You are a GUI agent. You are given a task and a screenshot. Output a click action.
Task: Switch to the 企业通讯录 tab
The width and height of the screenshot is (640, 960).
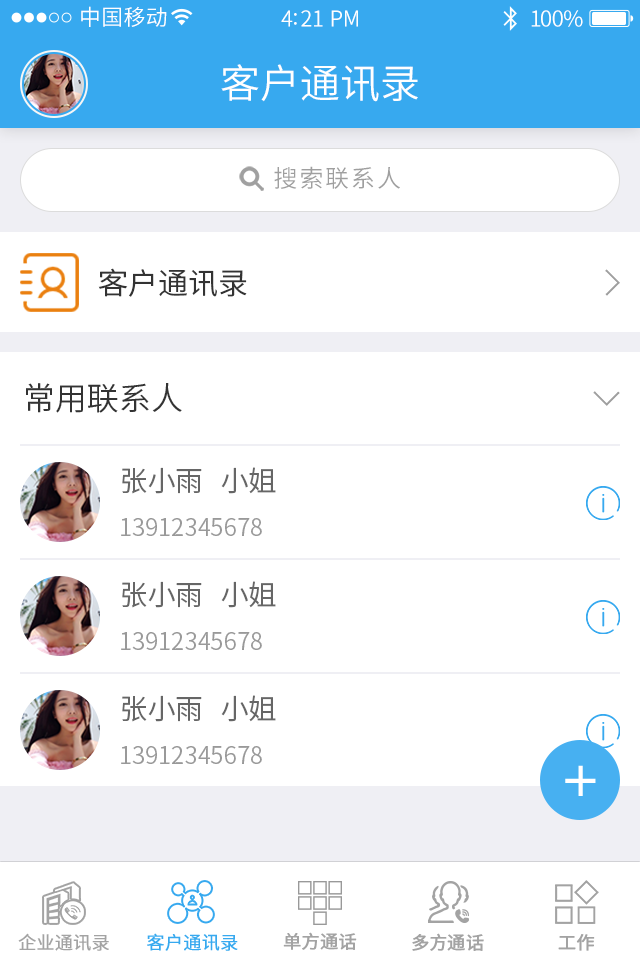click(64, 914)
